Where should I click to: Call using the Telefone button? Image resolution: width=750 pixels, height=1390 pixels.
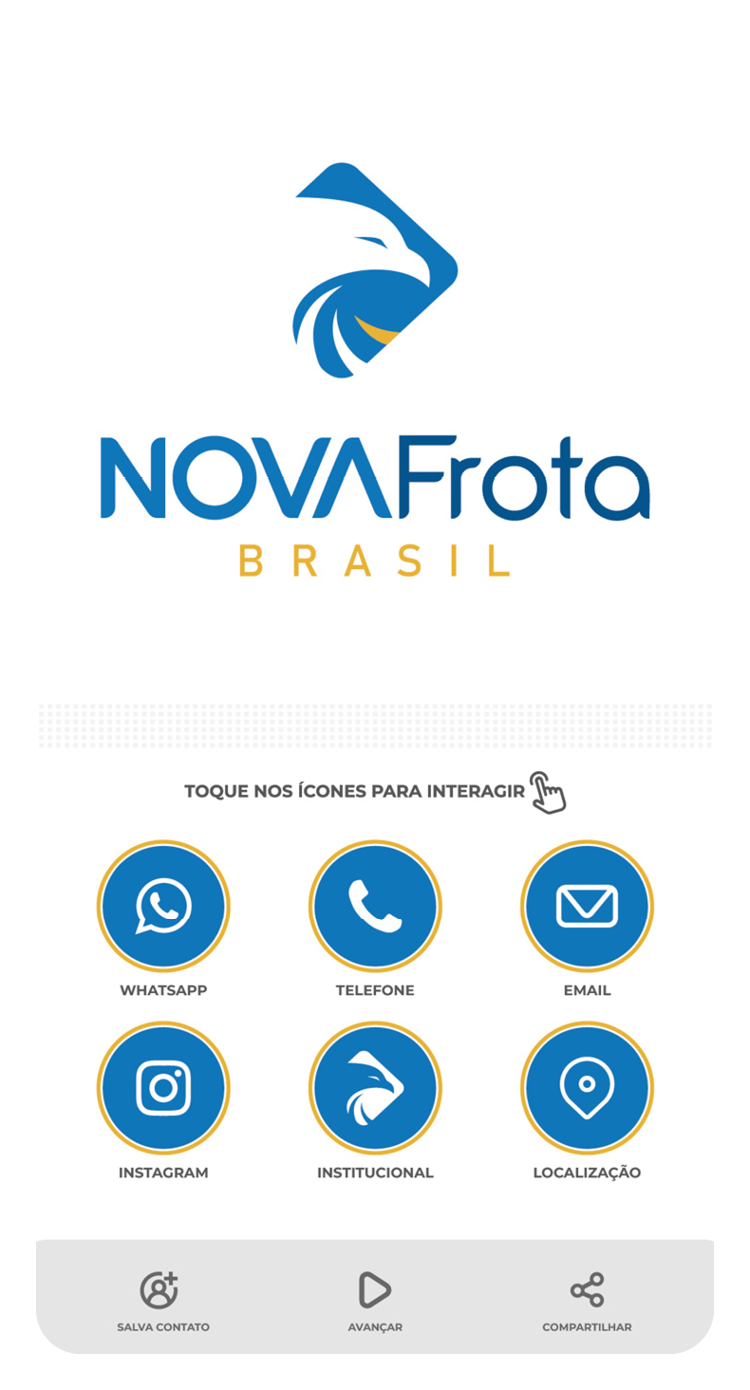pyautogui.click(x=375, y=906)
